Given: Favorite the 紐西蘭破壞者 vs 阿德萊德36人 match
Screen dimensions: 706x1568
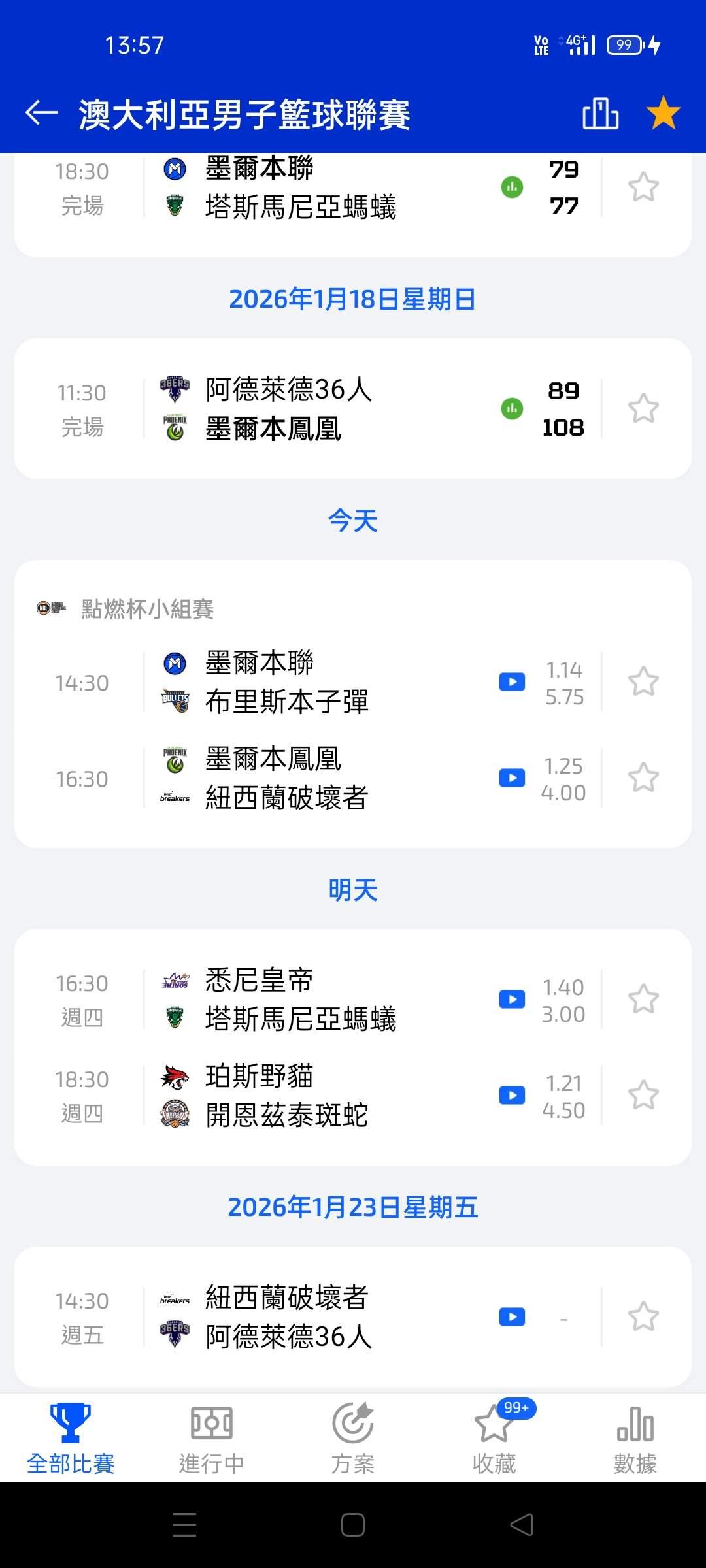Looking at the screenshot, I should tap(643, 1317).
